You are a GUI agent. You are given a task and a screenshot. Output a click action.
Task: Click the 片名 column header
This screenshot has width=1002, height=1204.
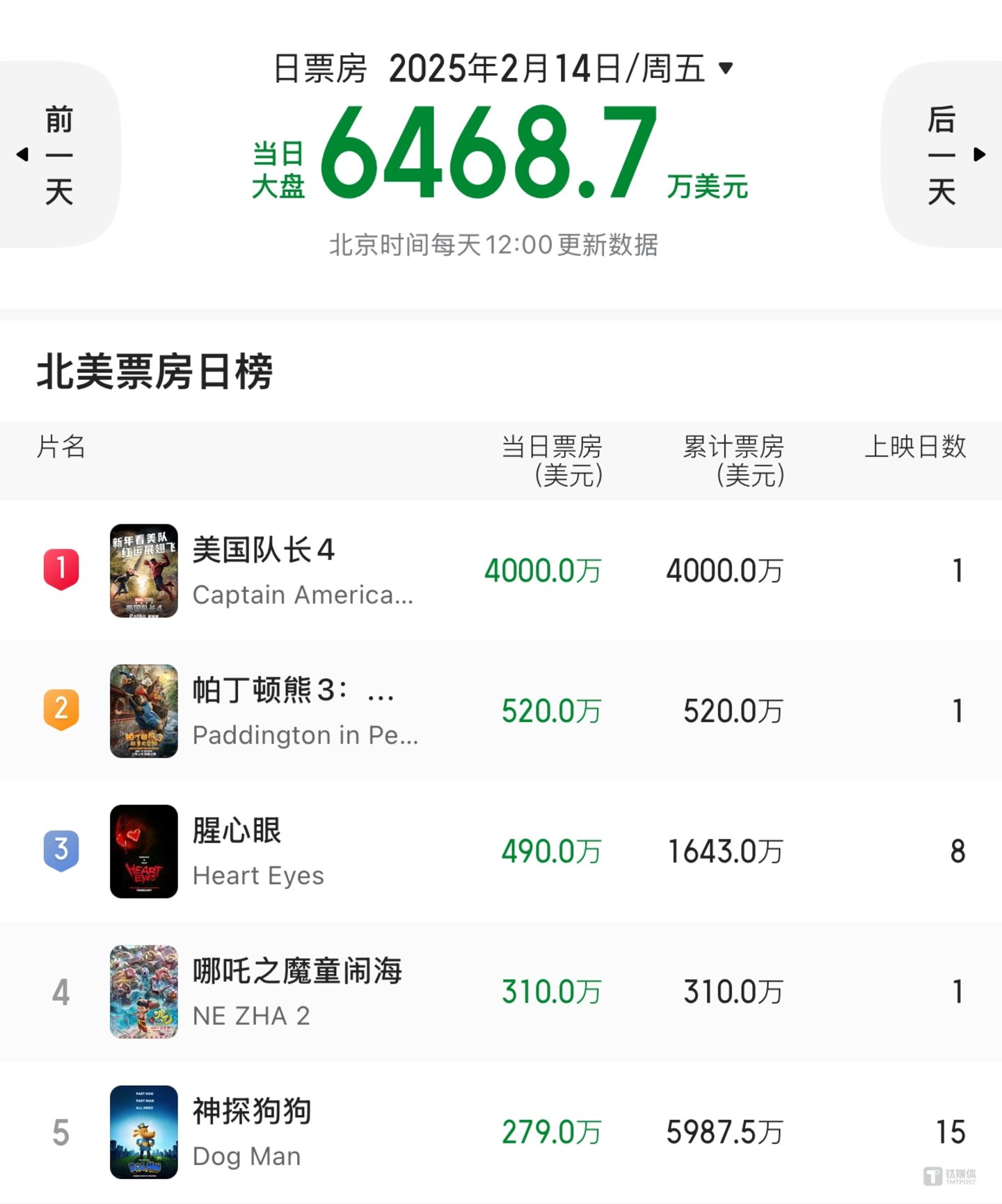(62, 448)
